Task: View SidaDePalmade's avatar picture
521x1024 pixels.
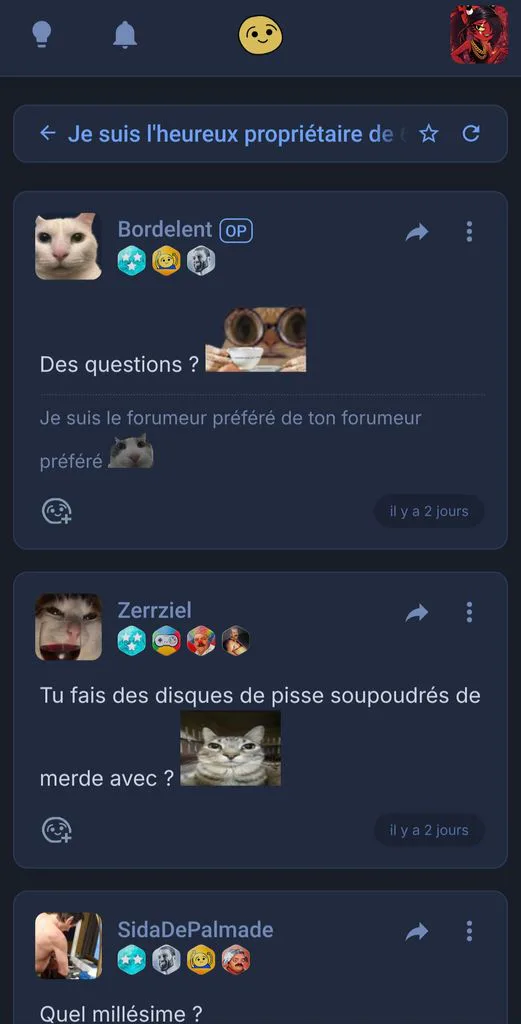Action: coord(69,946)
